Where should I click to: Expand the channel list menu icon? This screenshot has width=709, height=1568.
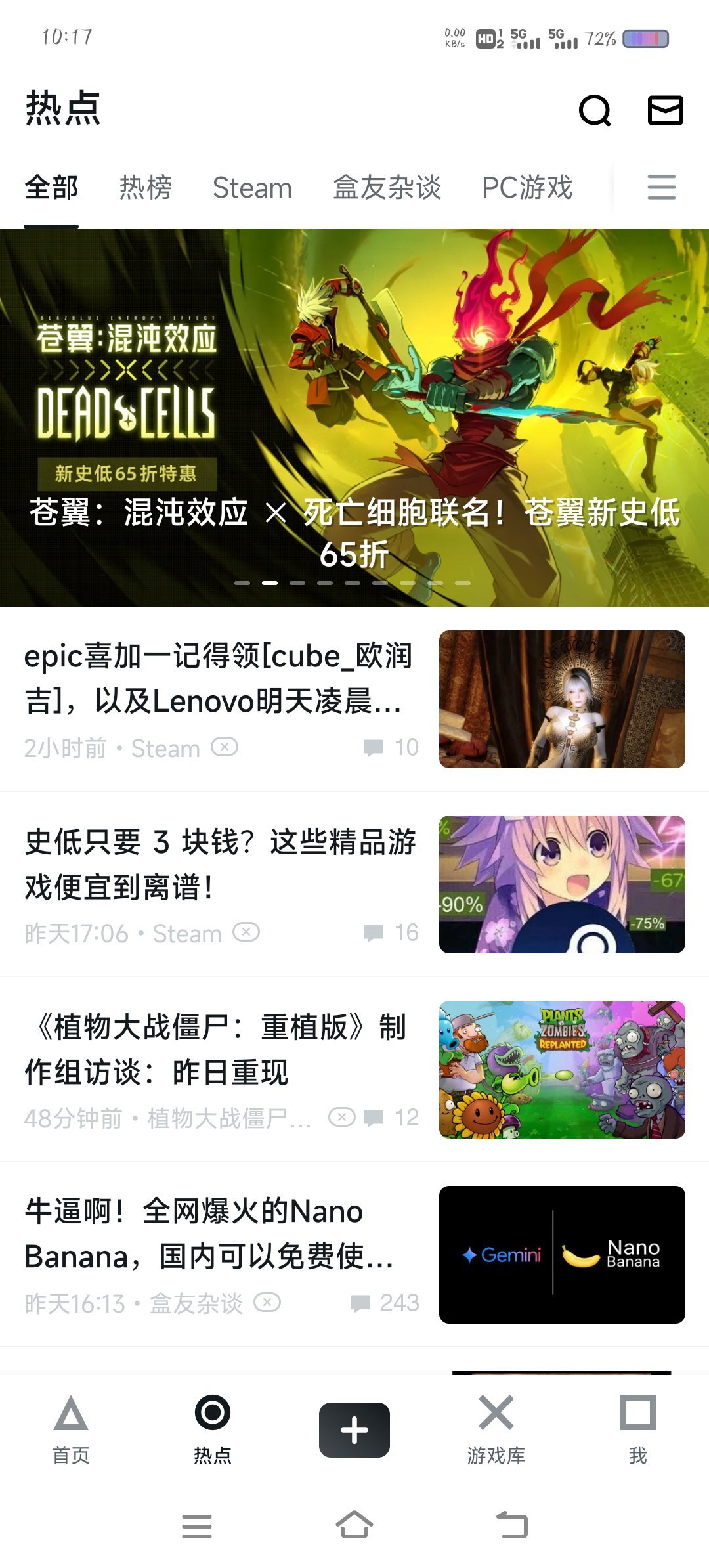pos(661,188)
